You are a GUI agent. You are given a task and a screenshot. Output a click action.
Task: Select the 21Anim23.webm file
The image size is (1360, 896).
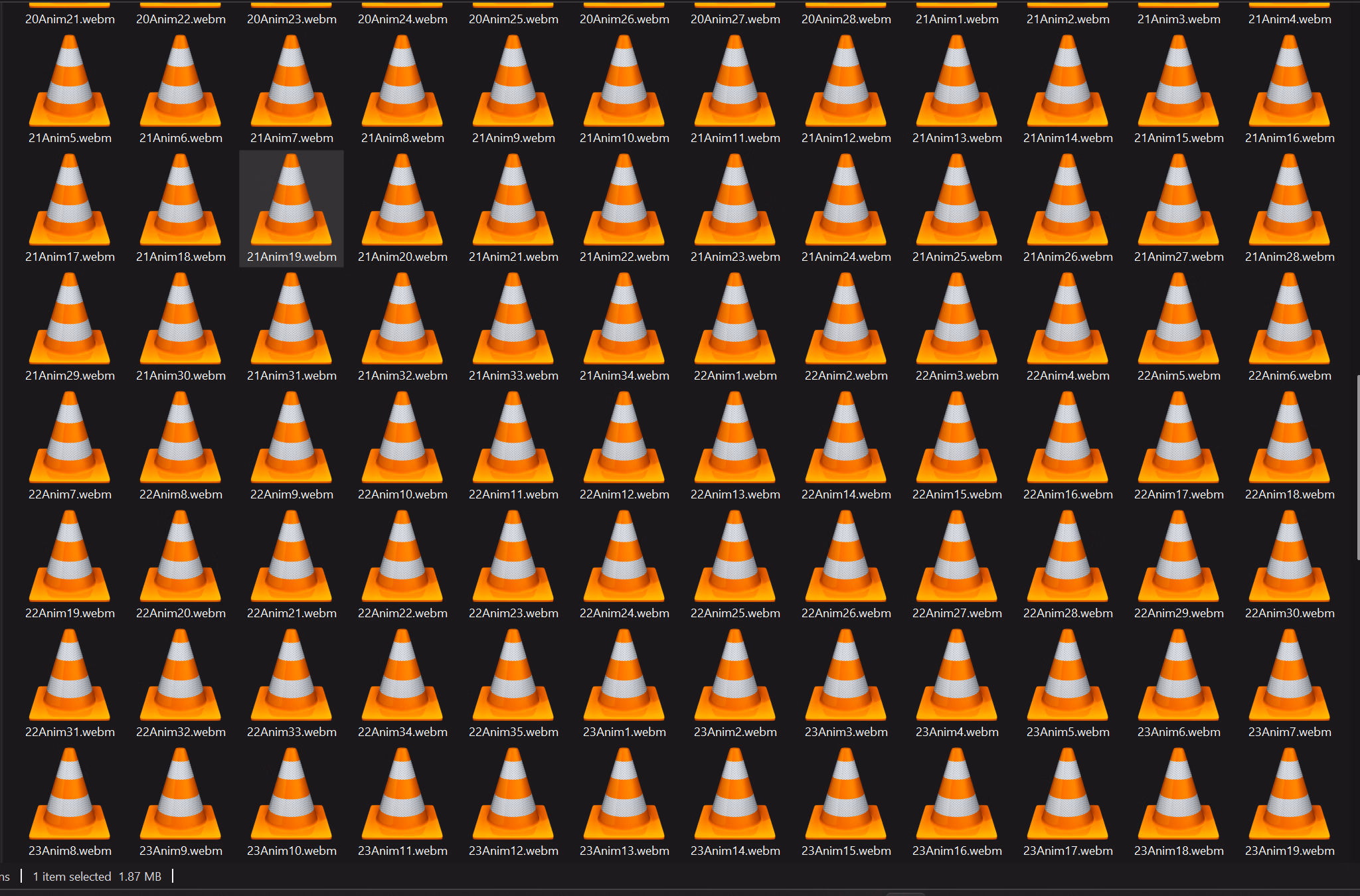coord(735,202)
